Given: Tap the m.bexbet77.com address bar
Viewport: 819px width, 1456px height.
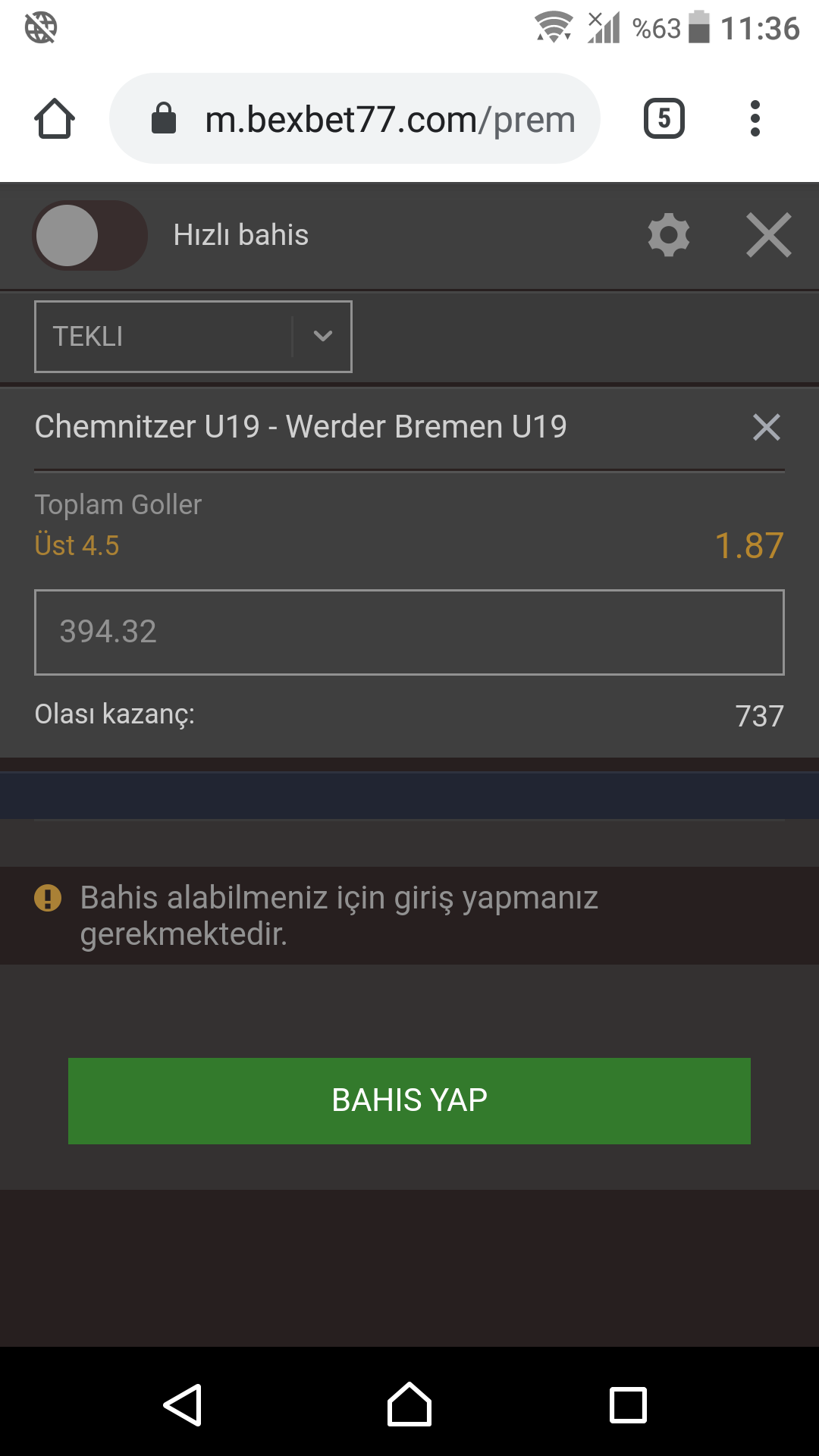Looking at the screenshot, I should 355,119.
